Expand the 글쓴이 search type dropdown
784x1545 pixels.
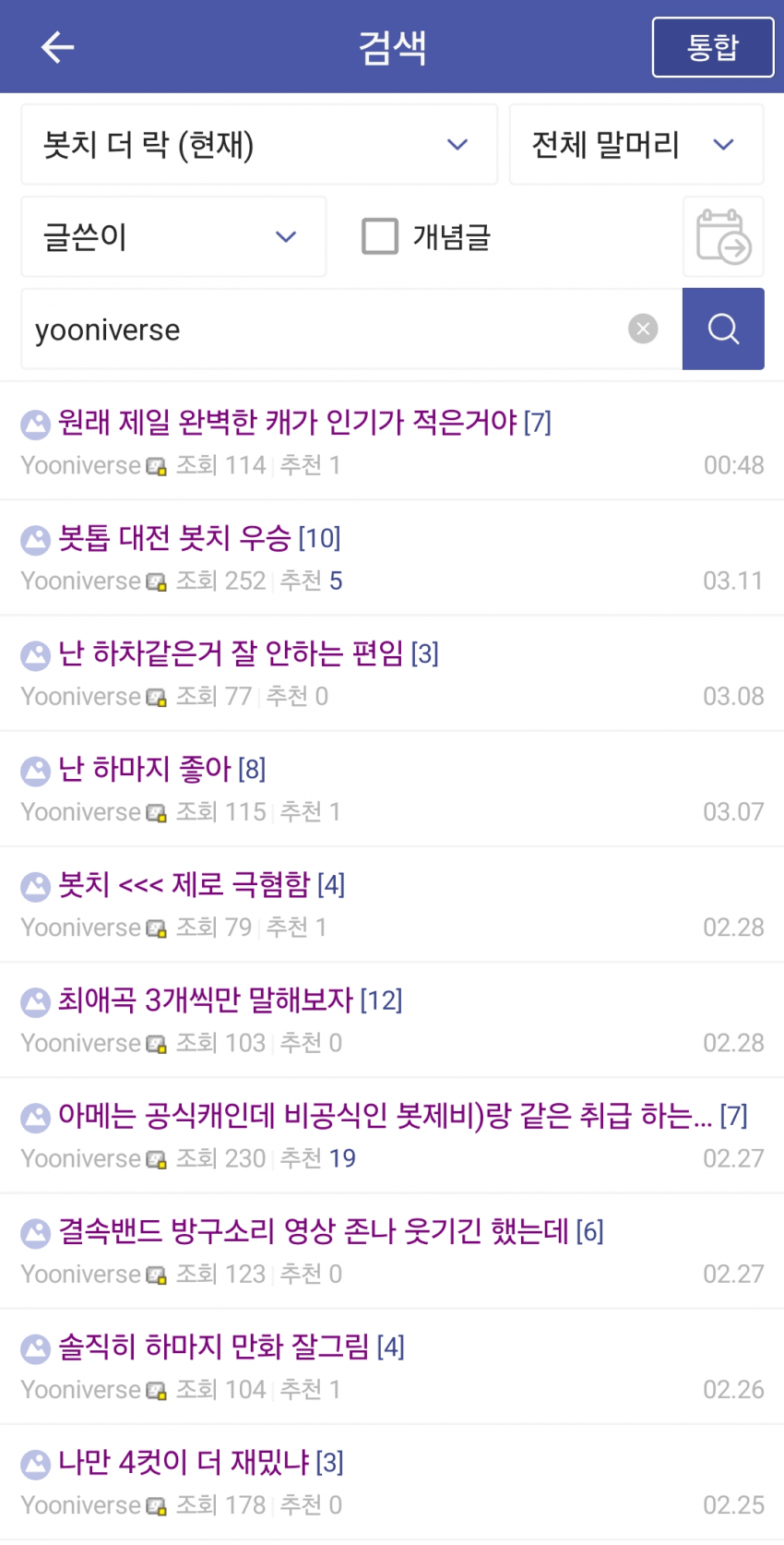click(173, 237)
